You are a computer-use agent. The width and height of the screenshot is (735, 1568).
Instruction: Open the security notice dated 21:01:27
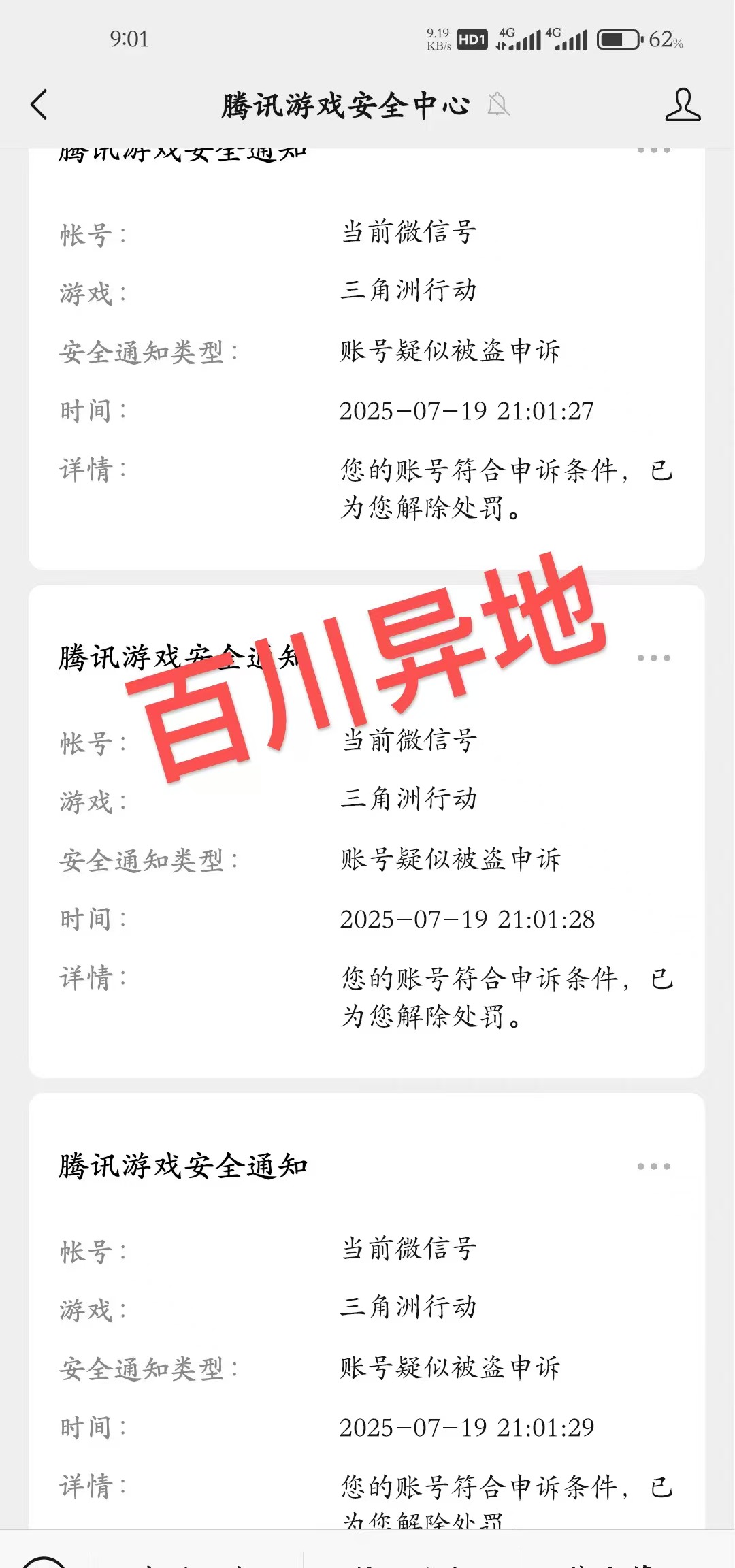[366, 367]
